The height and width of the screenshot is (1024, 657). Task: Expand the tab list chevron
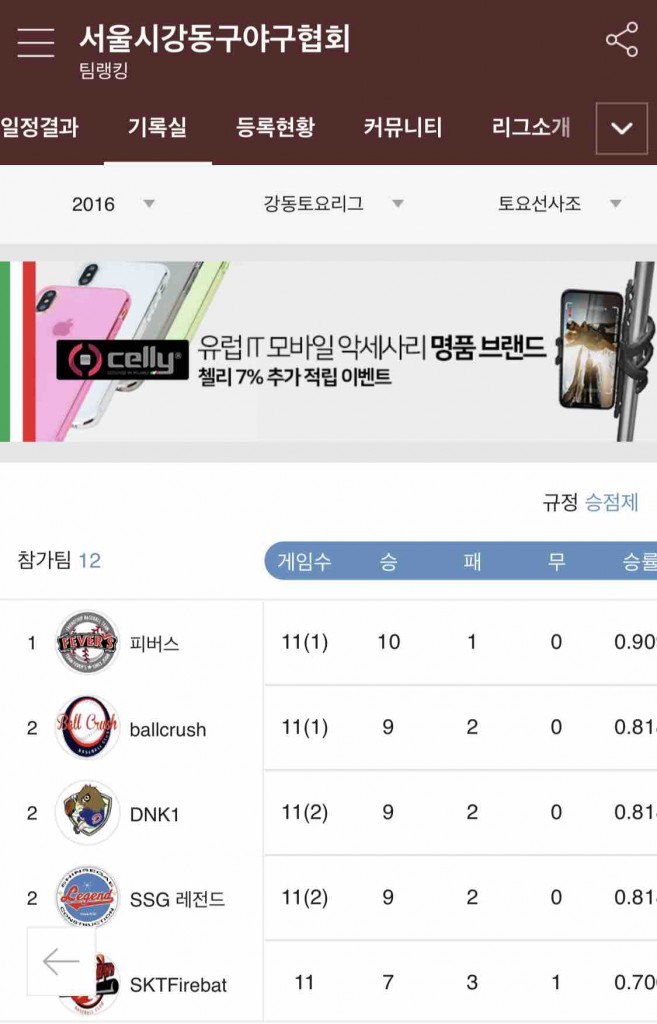[621, 129]
